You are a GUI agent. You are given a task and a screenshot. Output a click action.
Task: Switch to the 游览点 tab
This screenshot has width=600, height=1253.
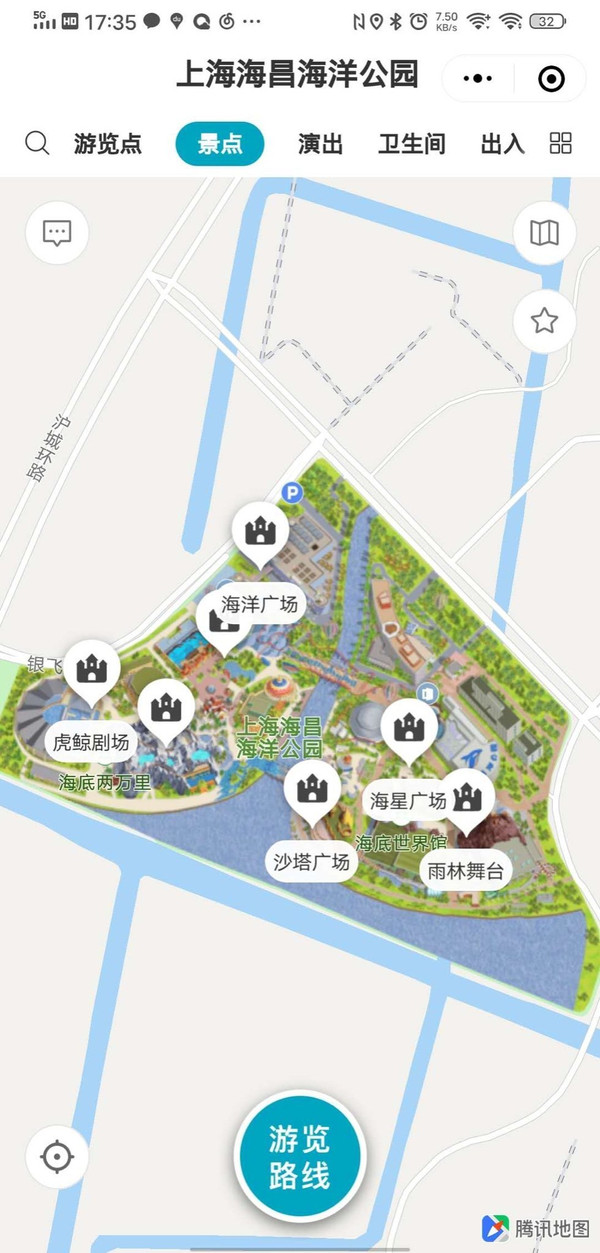click(108, 144)
